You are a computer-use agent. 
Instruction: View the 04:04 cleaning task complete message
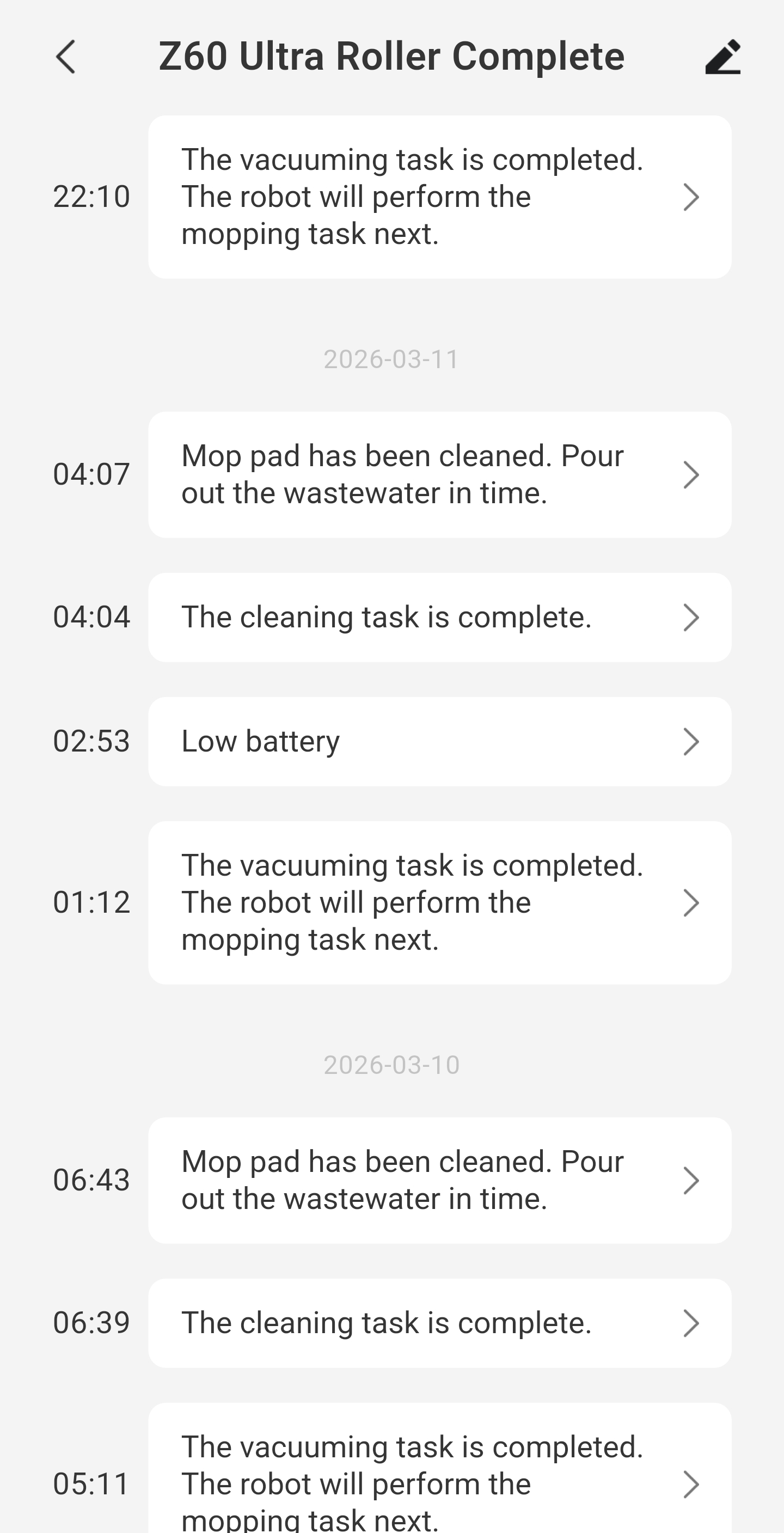coord(439,617)
